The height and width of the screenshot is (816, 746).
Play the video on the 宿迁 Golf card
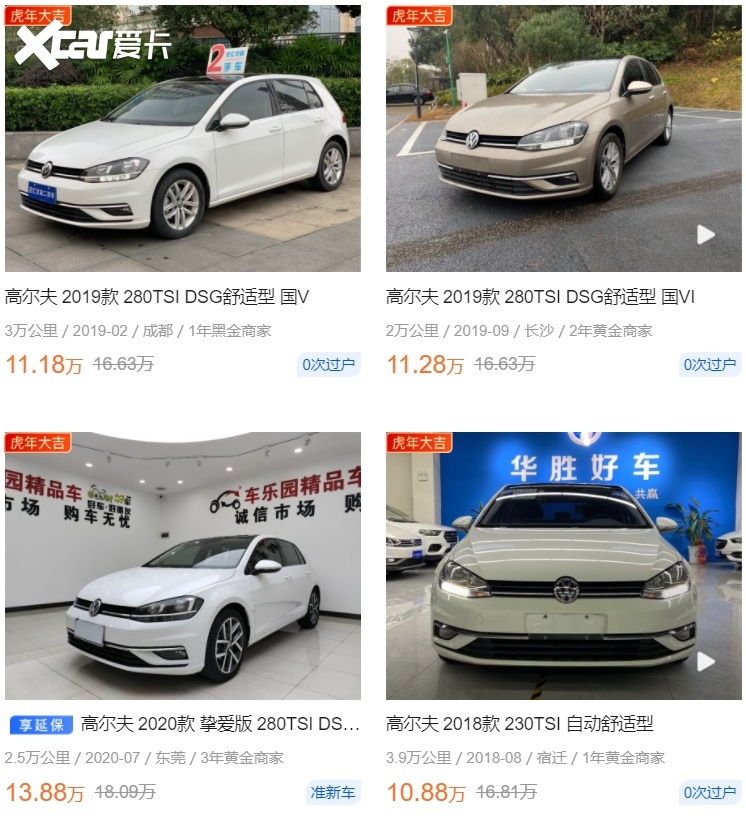click(x=706, y=661)
